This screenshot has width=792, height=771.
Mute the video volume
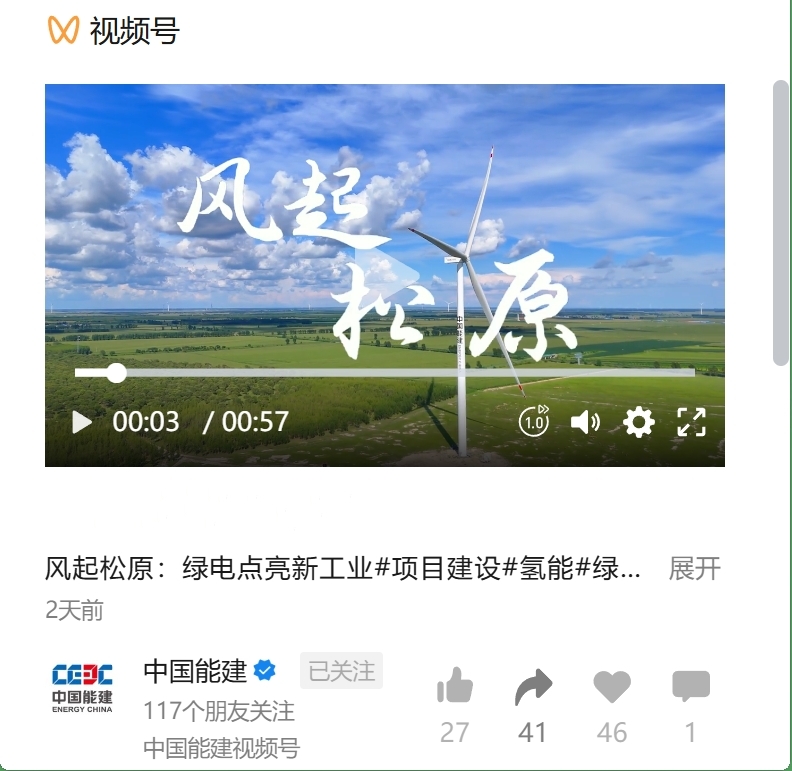pos(585,422)
